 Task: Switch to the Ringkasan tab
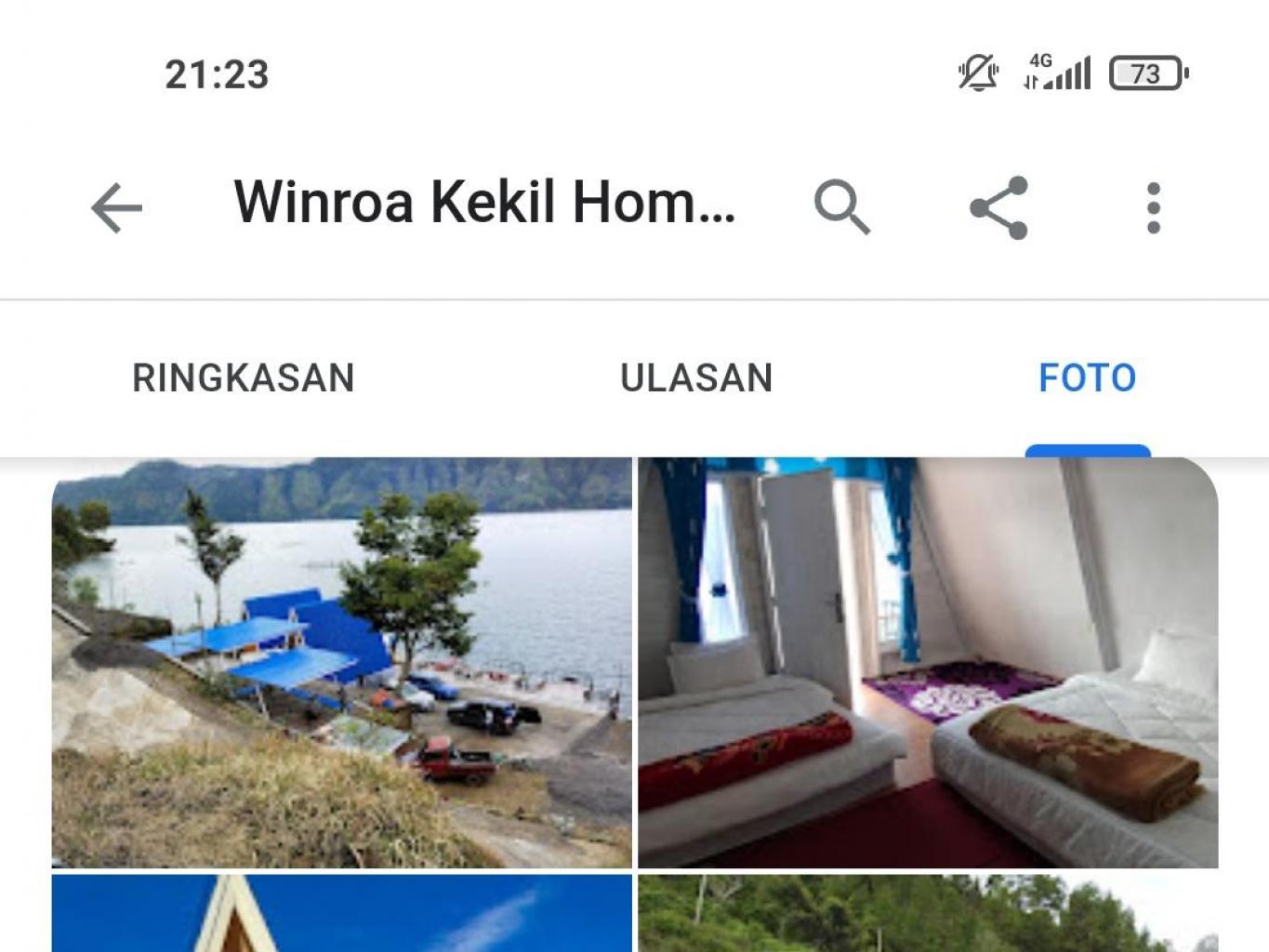(243, 378)
